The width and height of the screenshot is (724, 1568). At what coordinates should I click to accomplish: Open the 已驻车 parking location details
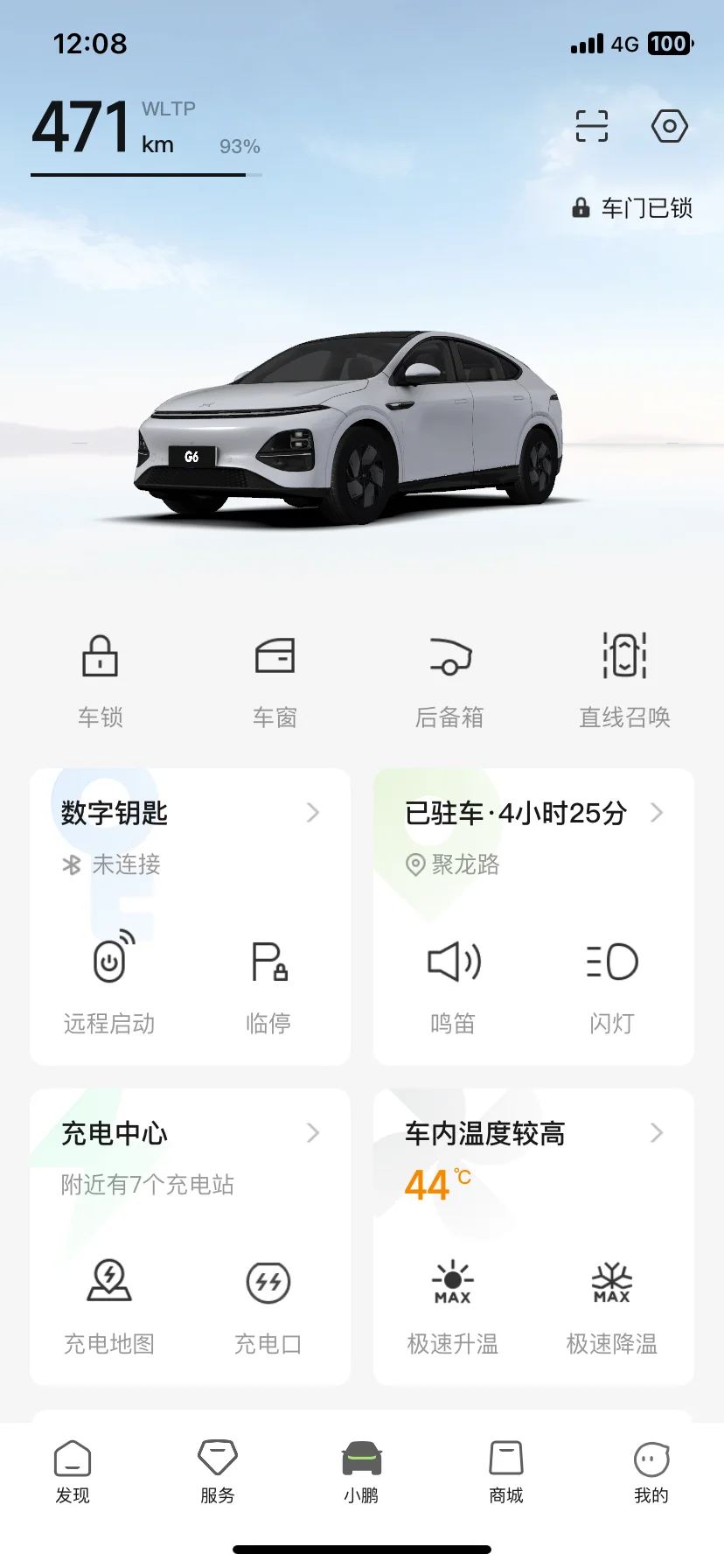[533, 813]
